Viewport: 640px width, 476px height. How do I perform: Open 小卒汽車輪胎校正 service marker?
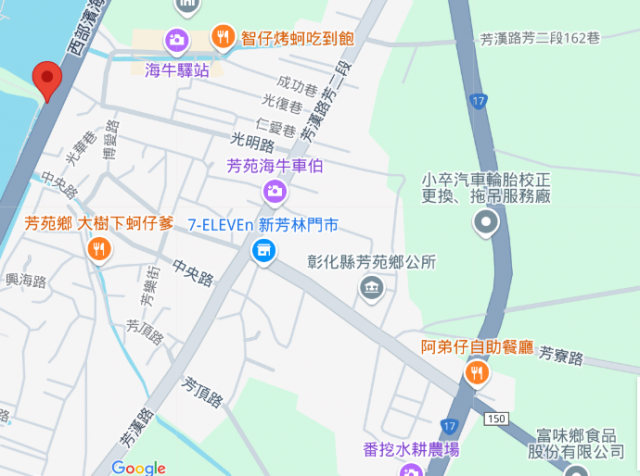487,222
